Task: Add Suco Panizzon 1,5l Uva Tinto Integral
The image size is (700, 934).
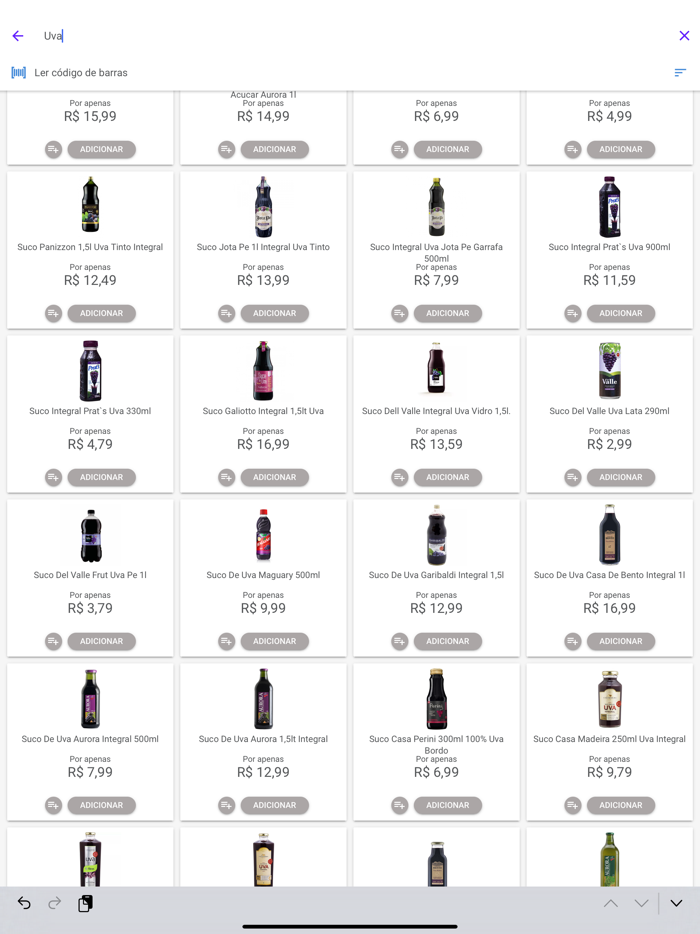Action: coord(101,313)
